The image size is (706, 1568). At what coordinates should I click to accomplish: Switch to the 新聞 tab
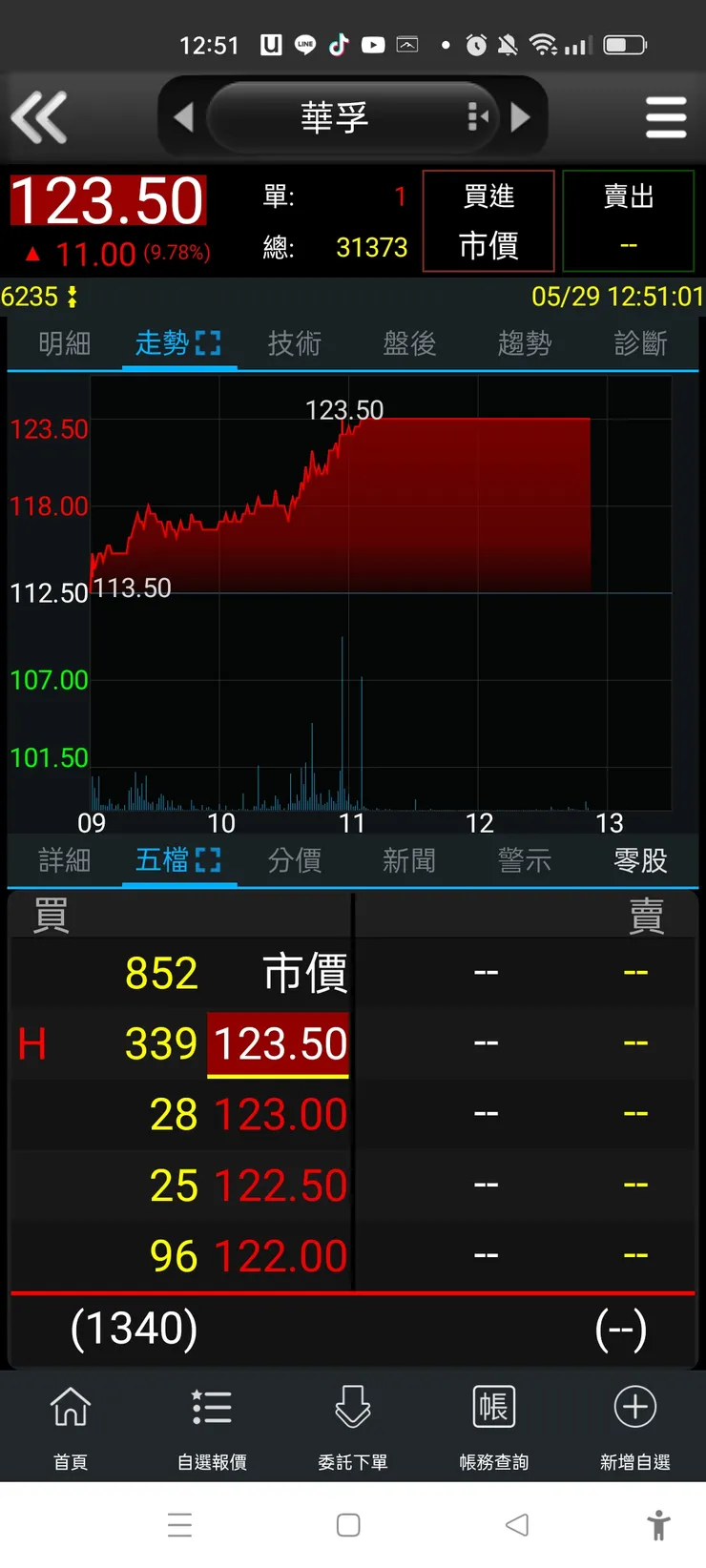408,860
